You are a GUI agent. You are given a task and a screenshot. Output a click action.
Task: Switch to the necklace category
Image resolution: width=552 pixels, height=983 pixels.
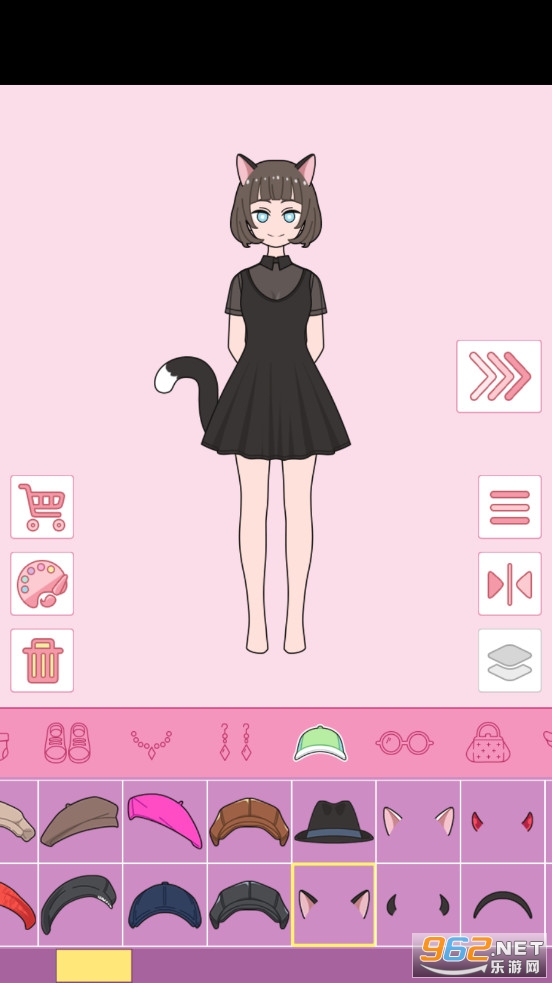tap(151, 744)
